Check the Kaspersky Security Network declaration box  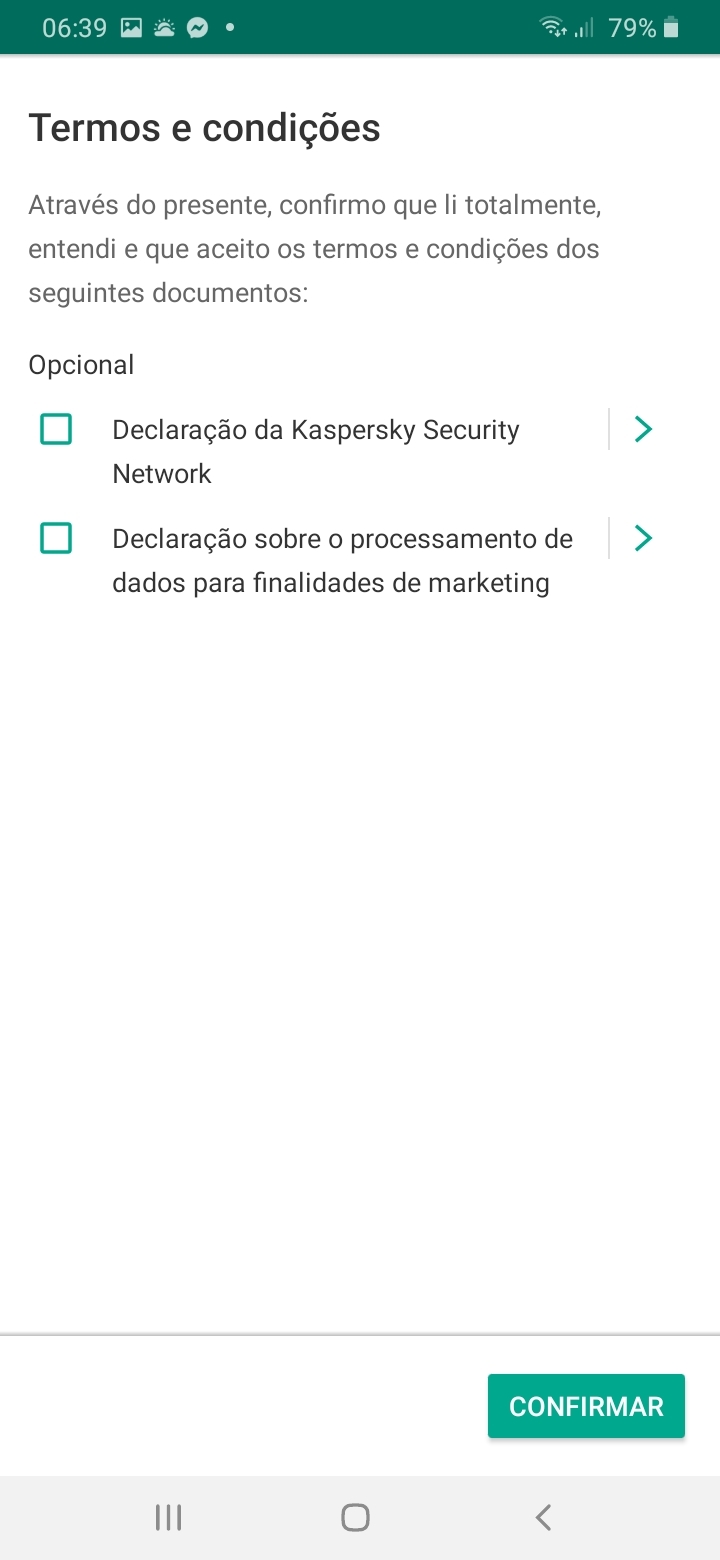point(56,430)
